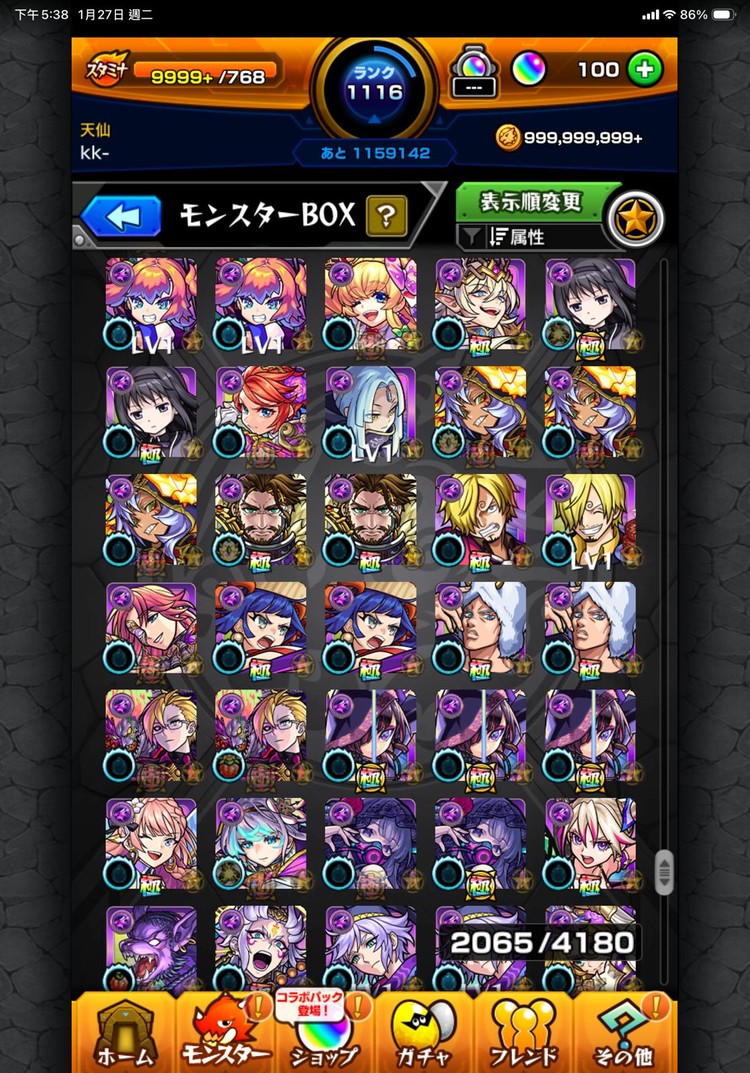Tap 表示順変更 to change display order
This screenshot has width=750, height=1073.
(530, 201)
